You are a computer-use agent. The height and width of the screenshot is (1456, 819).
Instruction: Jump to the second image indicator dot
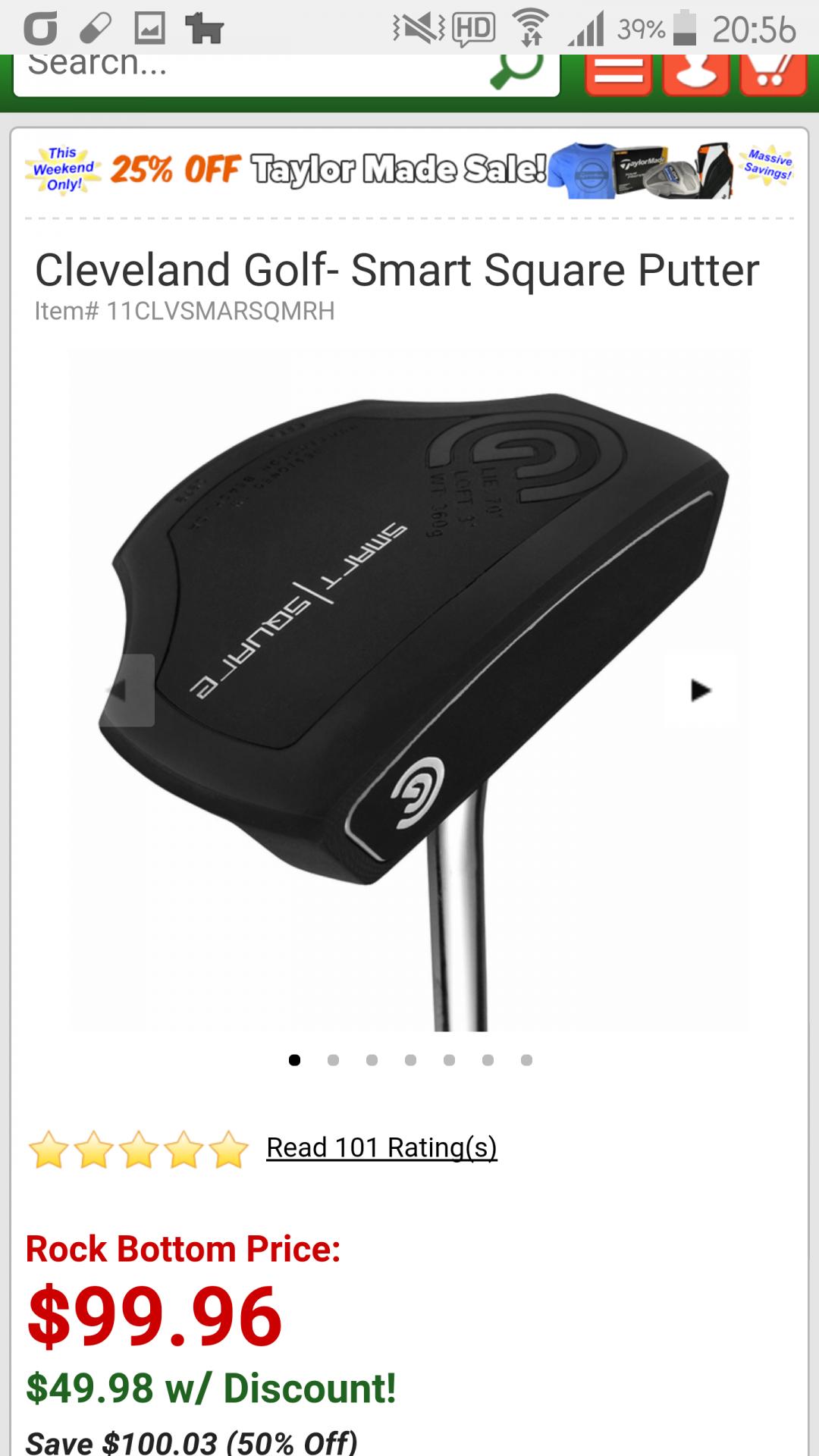[333, 1060]
